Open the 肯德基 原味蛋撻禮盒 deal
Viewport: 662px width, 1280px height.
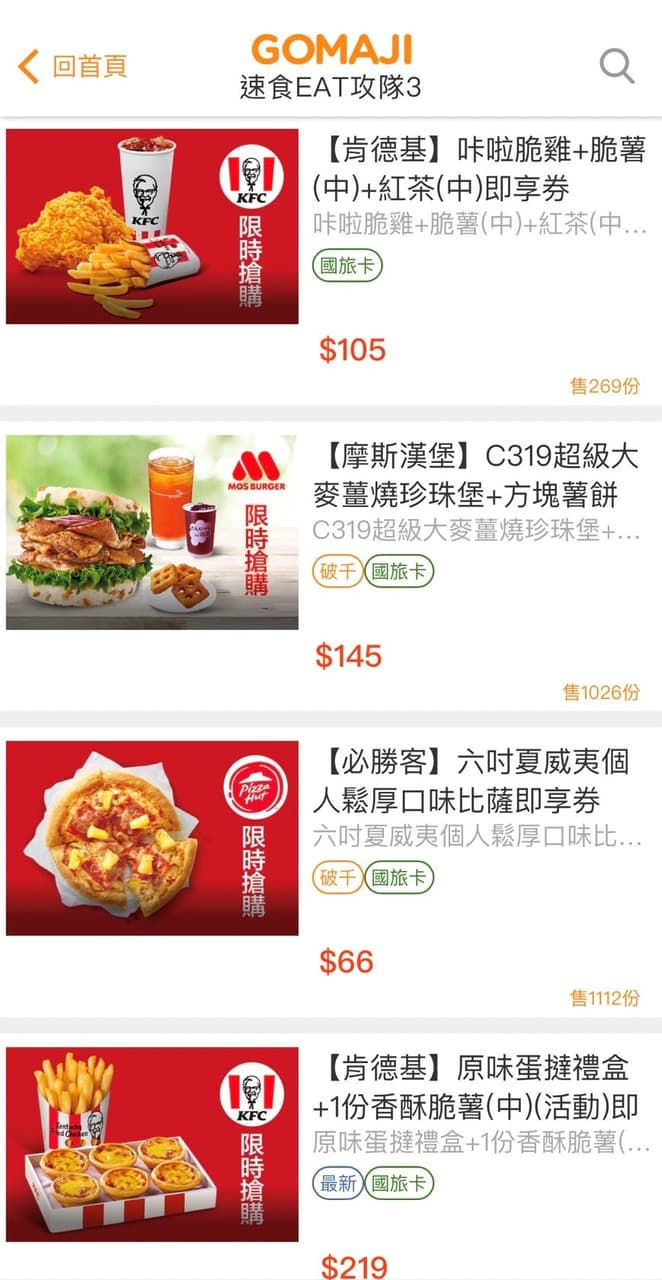click(x=475, y=1088)
